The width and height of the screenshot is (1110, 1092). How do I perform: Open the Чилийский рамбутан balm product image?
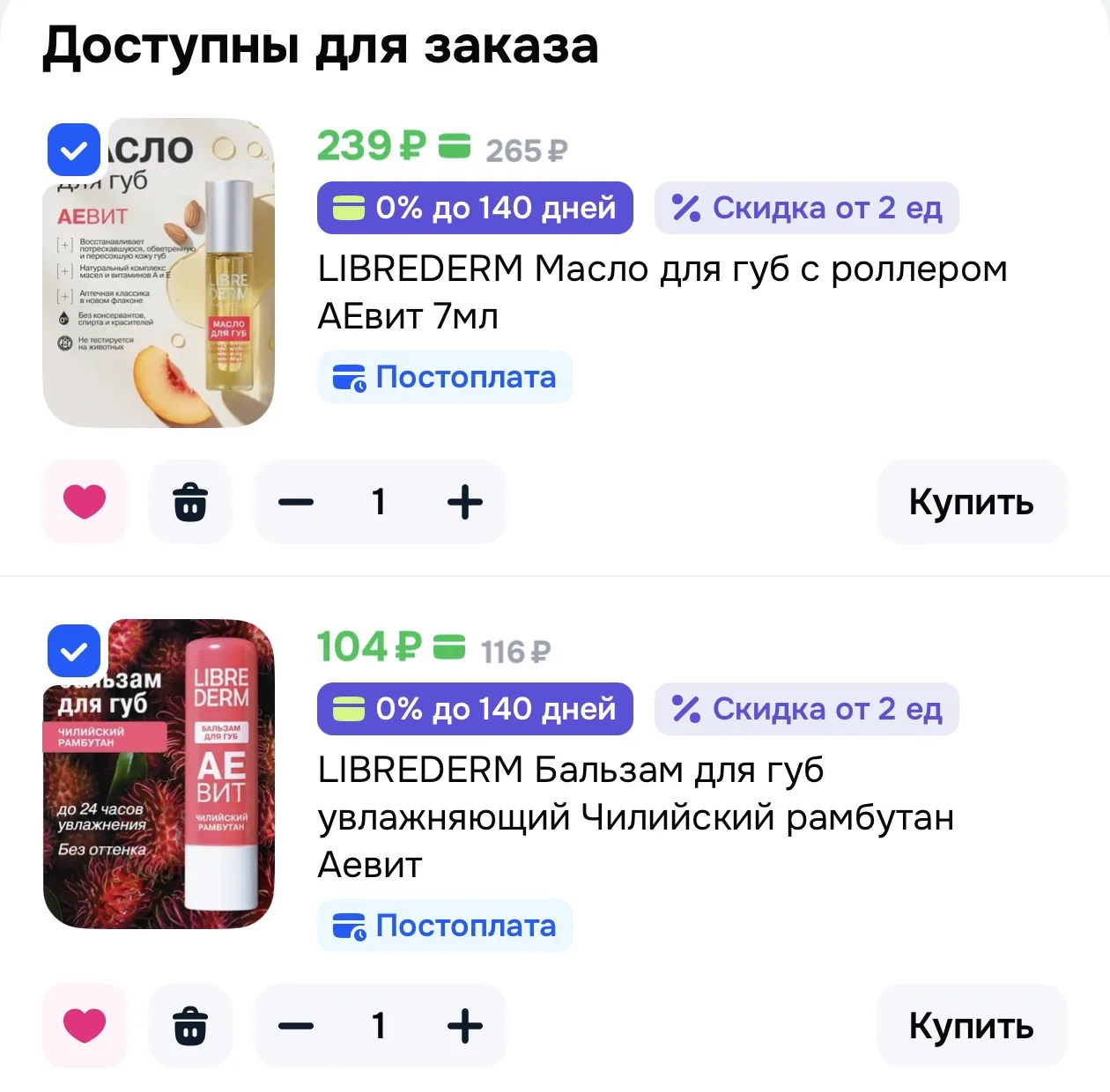(159, 774)
